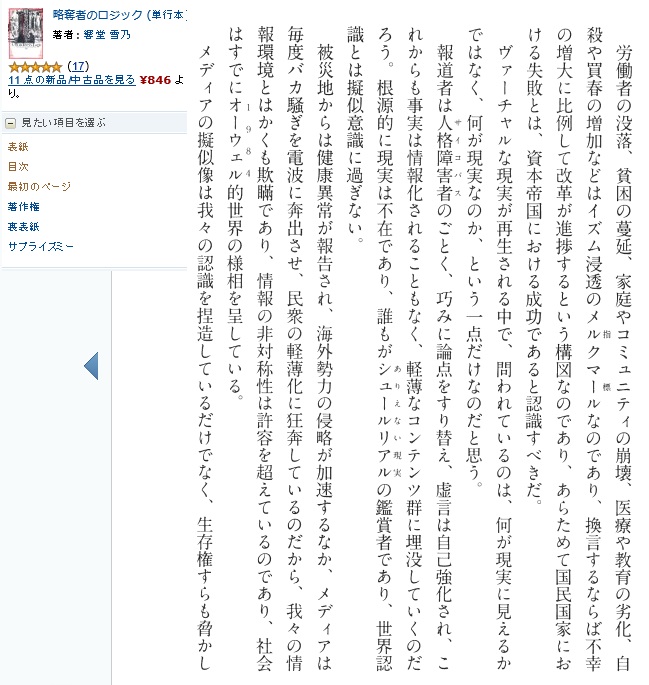The image size is (649, 685).
Task: View the 裏表紙 back cover
Action: coord(22,226)
